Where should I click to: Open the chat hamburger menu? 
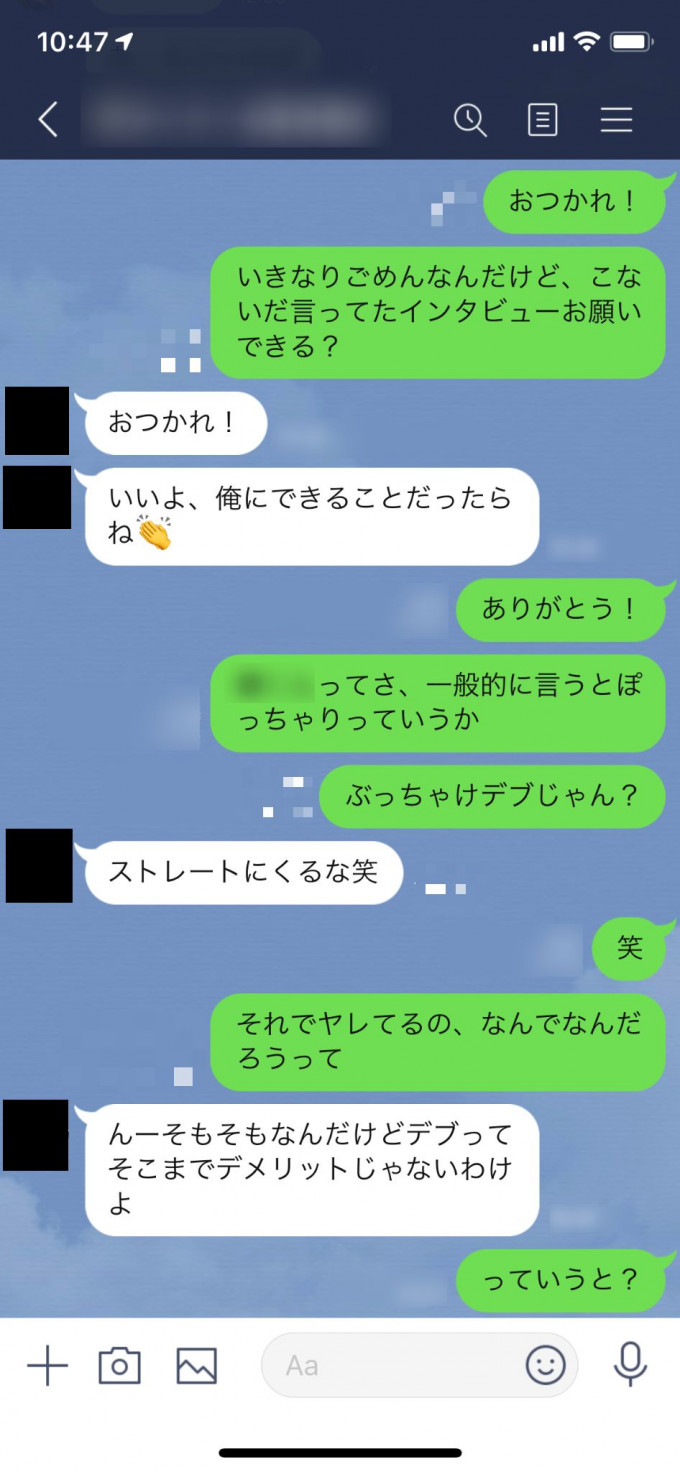coord(616,120)
